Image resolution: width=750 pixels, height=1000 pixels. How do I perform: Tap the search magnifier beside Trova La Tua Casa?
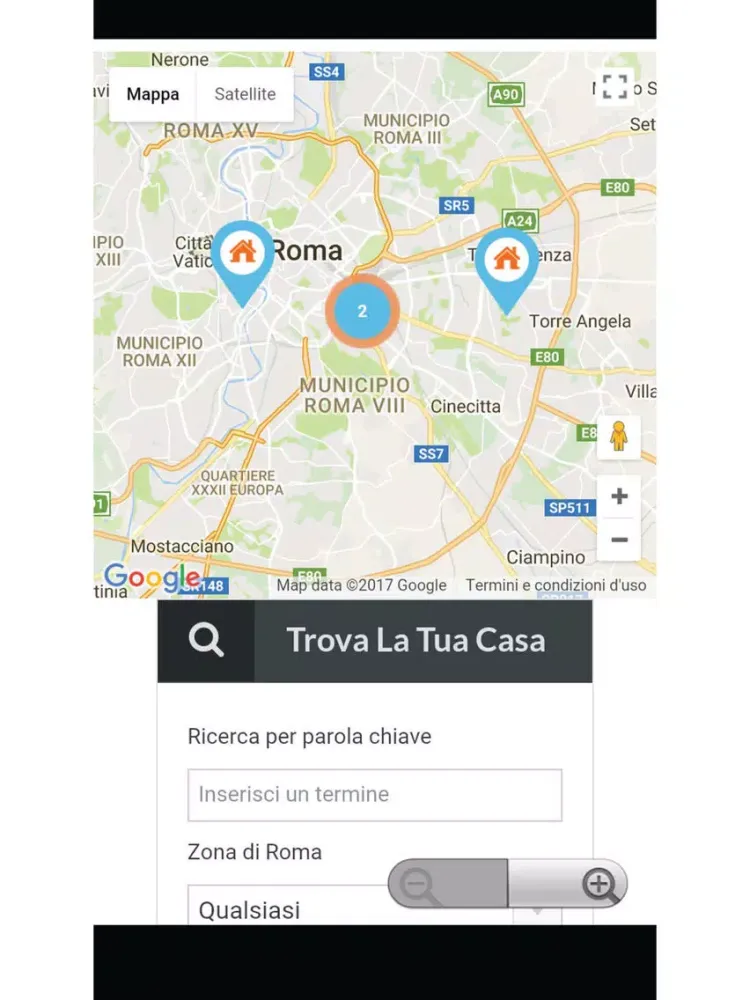pos(206,641)
